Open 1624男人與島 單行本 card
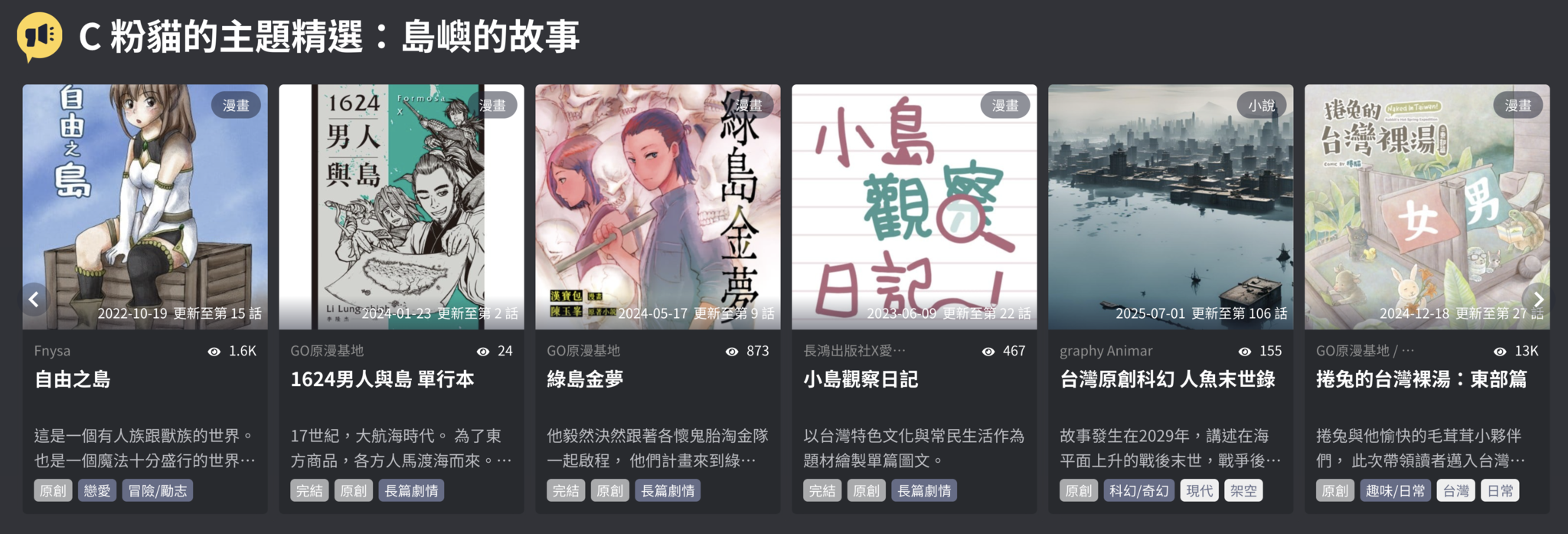The width and height of the screenshot is (1568, 534). [x=401, y=207]
